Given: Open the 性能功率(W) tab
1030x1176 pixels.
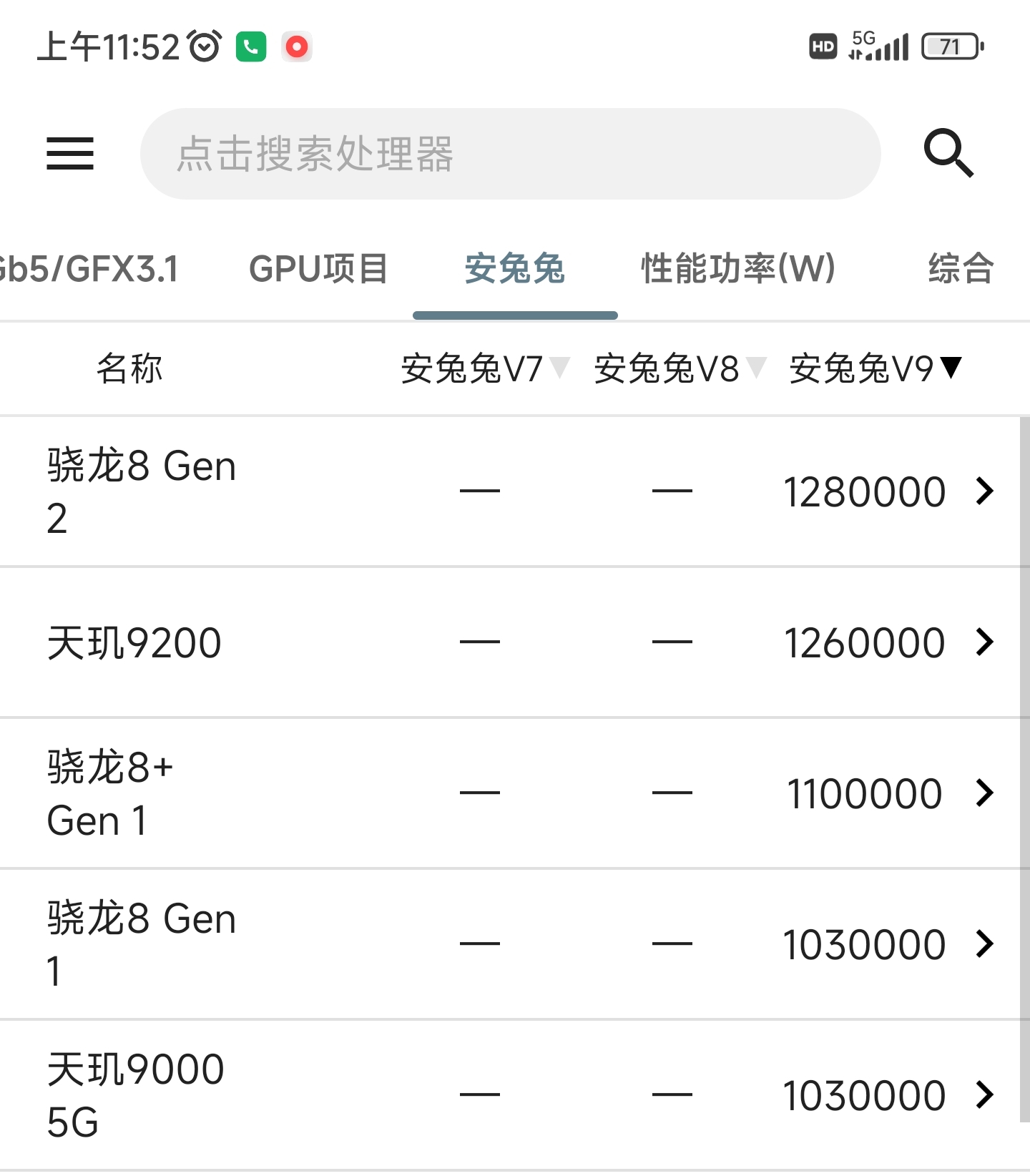Looking at the screenshot, I should click(737, 270).
